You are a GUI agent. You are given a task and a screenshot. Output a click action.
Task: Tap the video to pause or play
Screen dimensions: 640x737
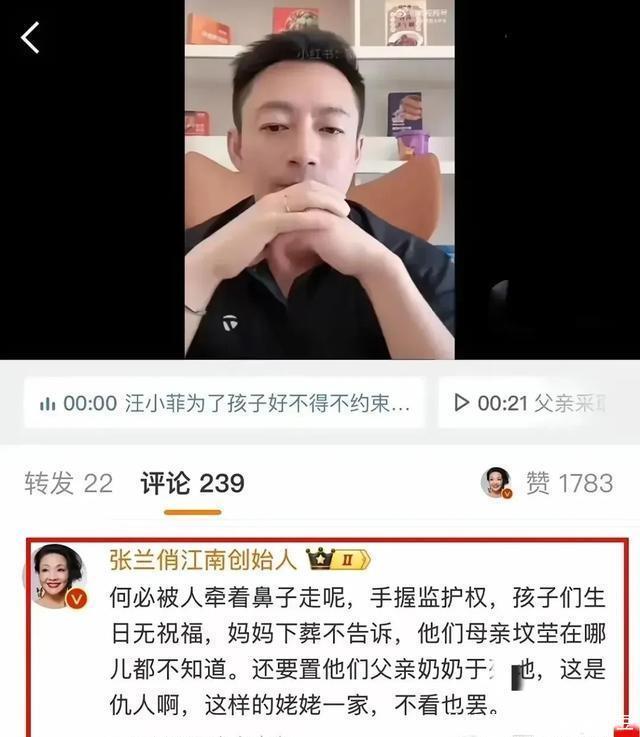(319, 180)
